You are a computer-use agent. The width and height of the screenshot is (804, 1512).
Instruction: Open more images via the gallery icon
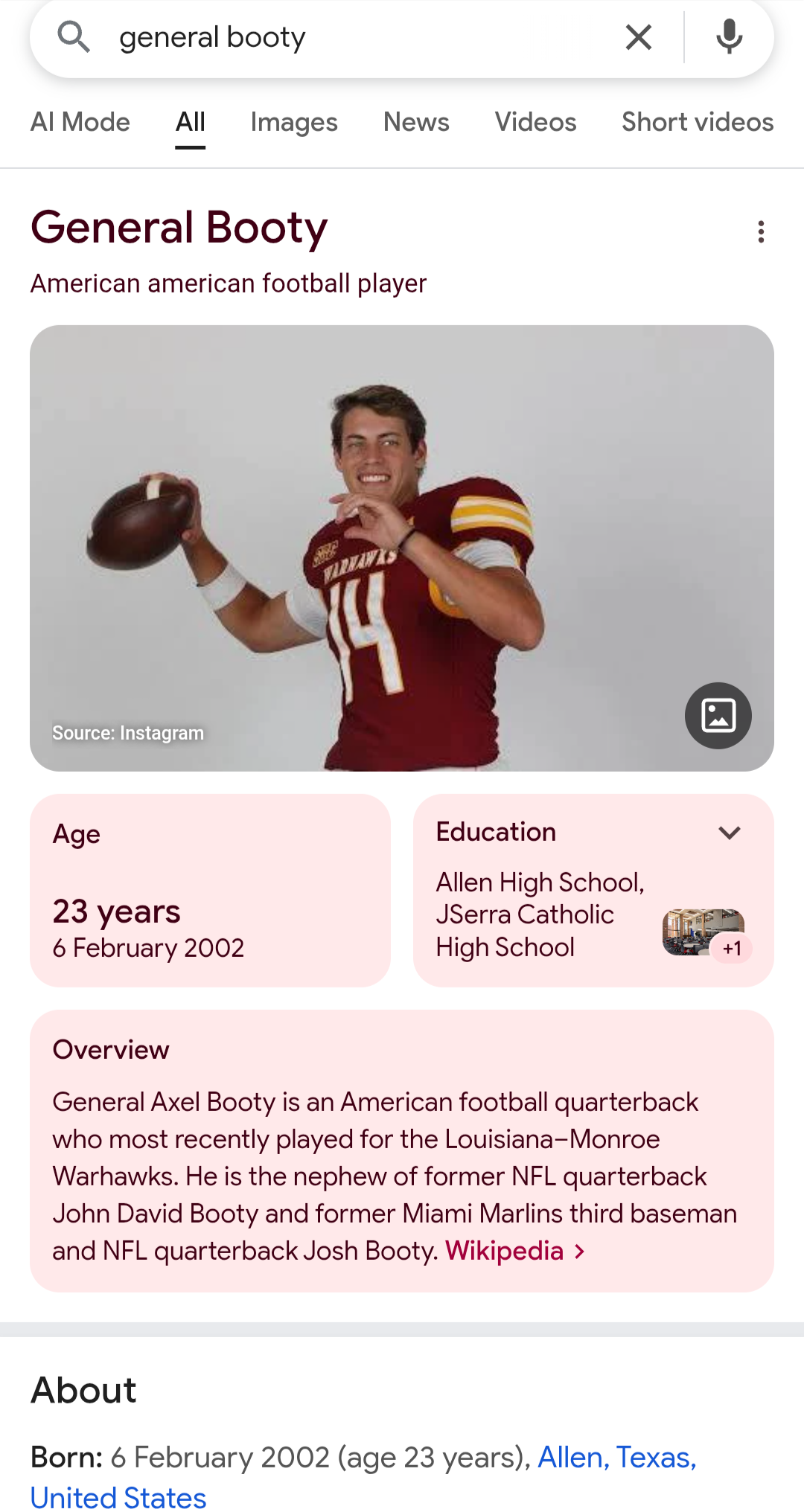pyautogui.click(x=718, y=715)
